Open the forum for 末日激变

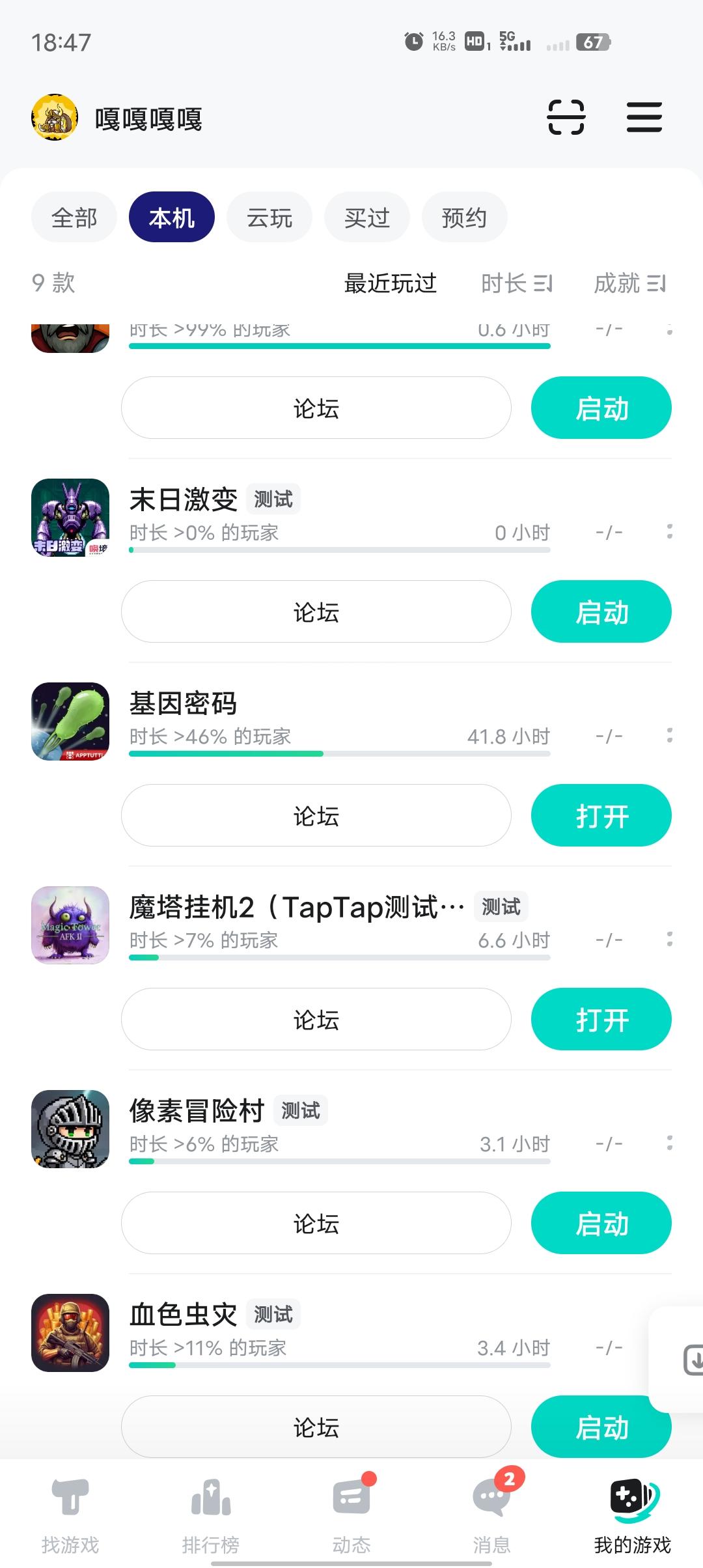coord(316,611)
